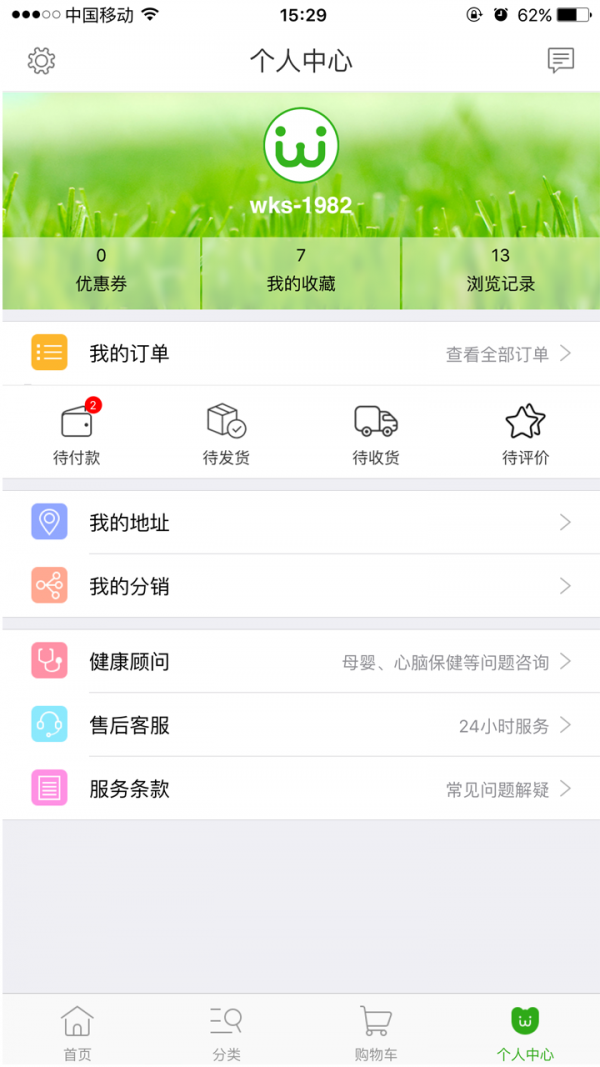The height and width of the screenshot is (1067, 600).
Task: View my 优惠券 coupons
Action: click(101, 271)
